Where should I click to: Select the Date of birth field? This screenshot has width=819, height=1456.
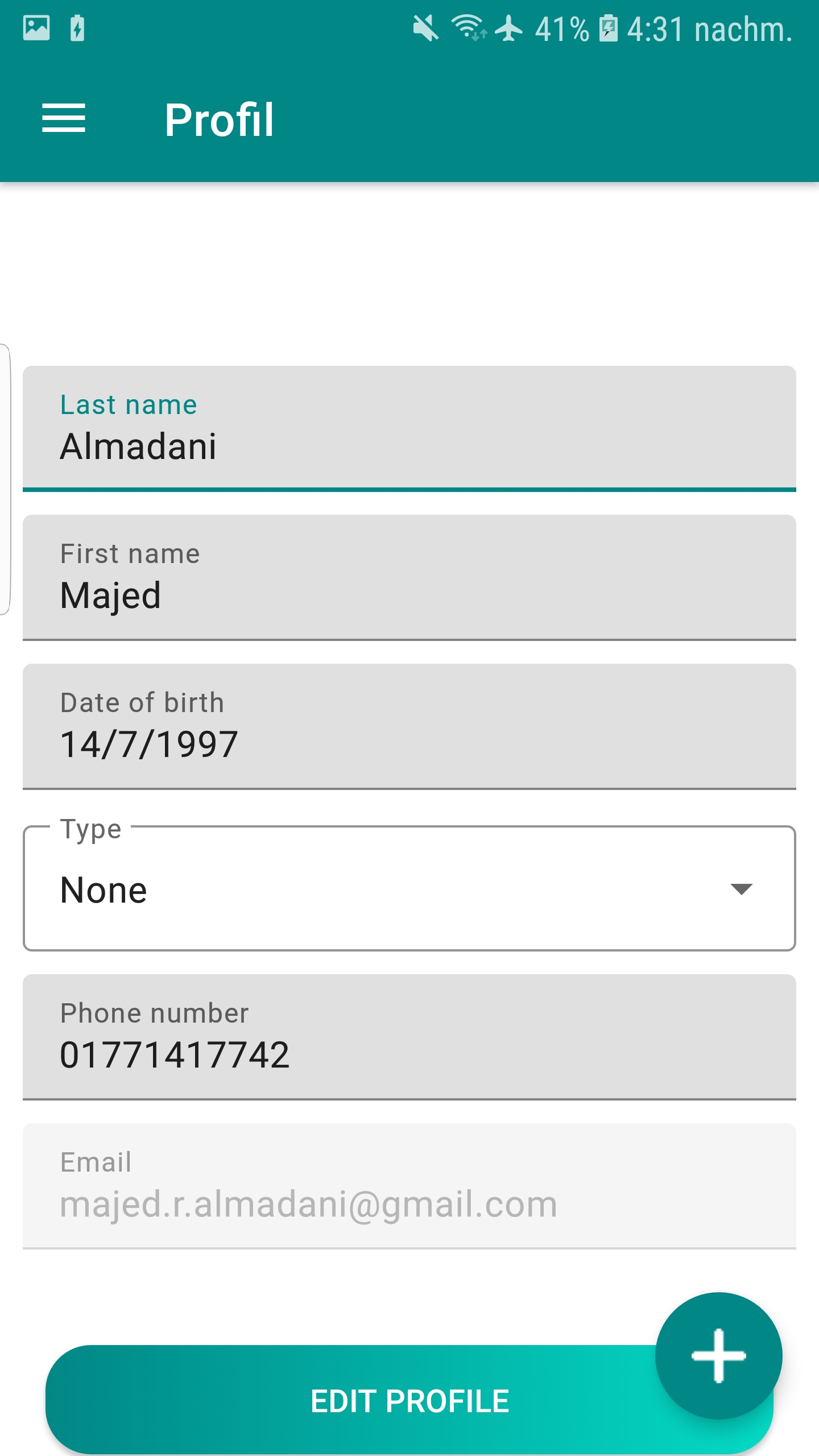point(409,726)
